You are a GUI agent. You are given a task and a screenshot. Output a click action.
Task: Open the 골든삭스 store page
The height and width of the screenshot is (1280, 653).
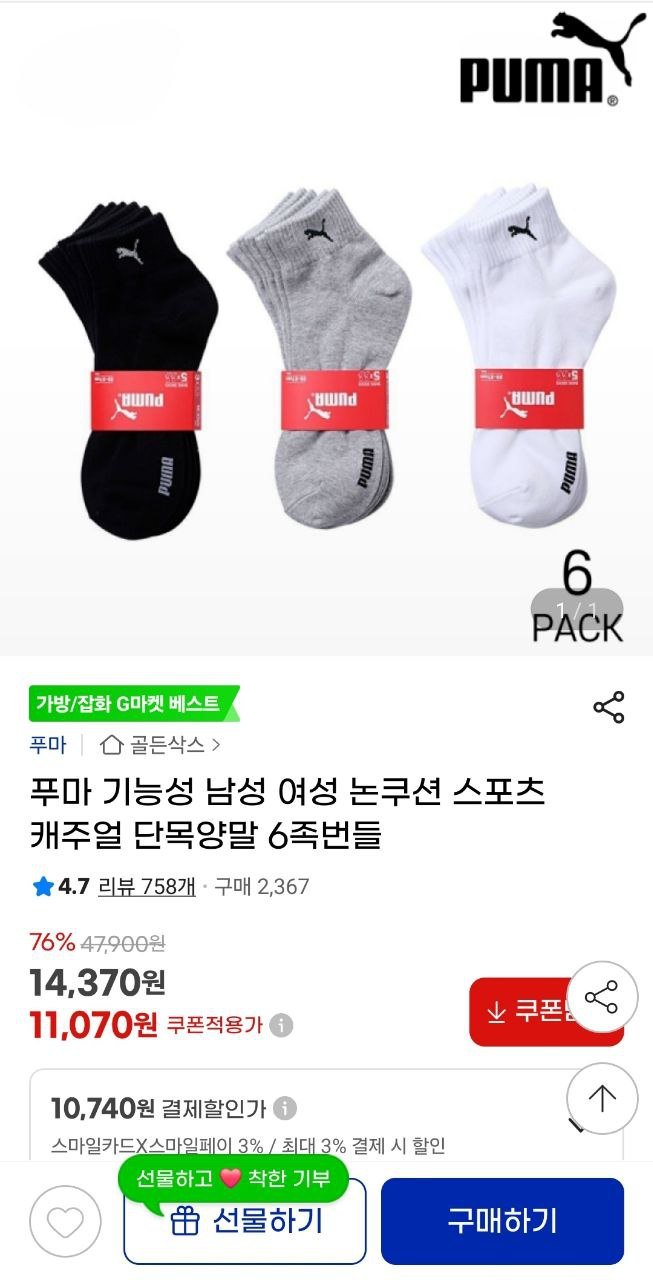click(160, 745)
